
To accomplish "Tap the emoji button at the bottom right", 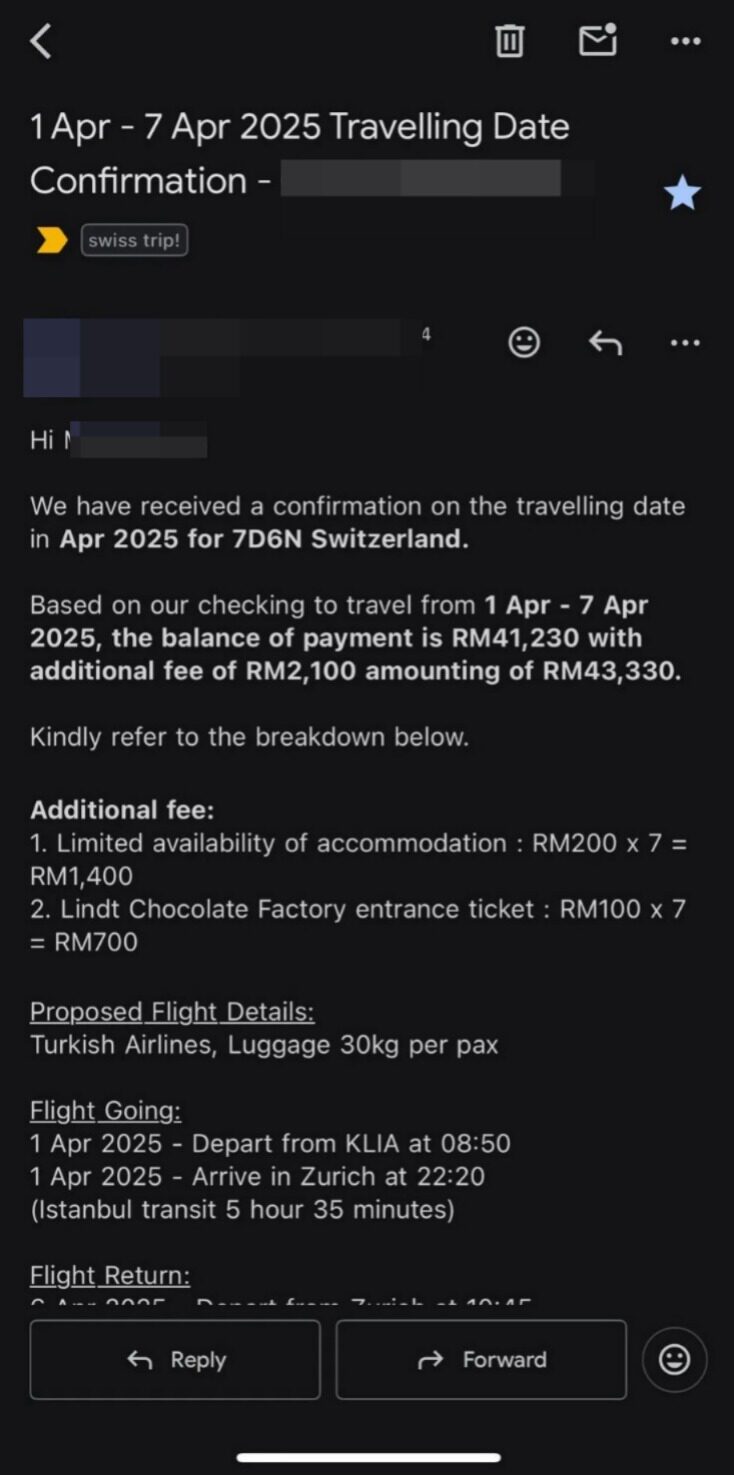I will (674, 1359).
